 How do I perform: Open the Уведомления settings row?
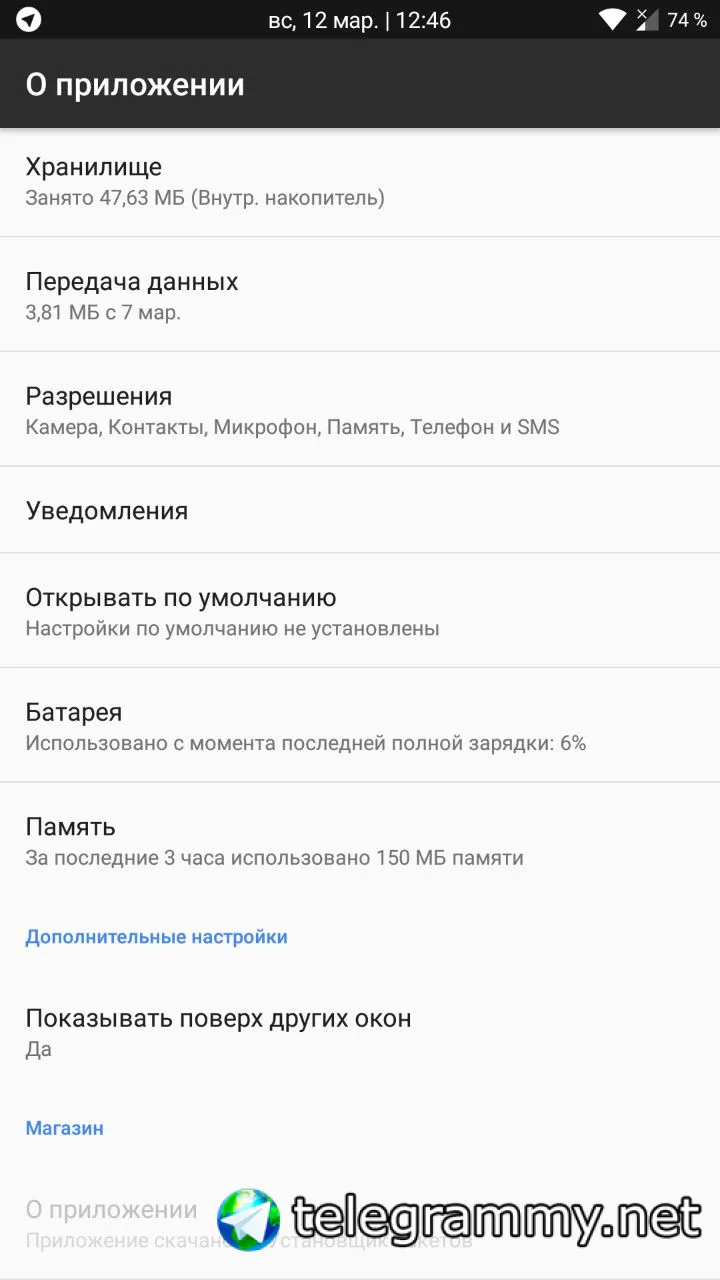pyautogui.click(x=360, y=510)
